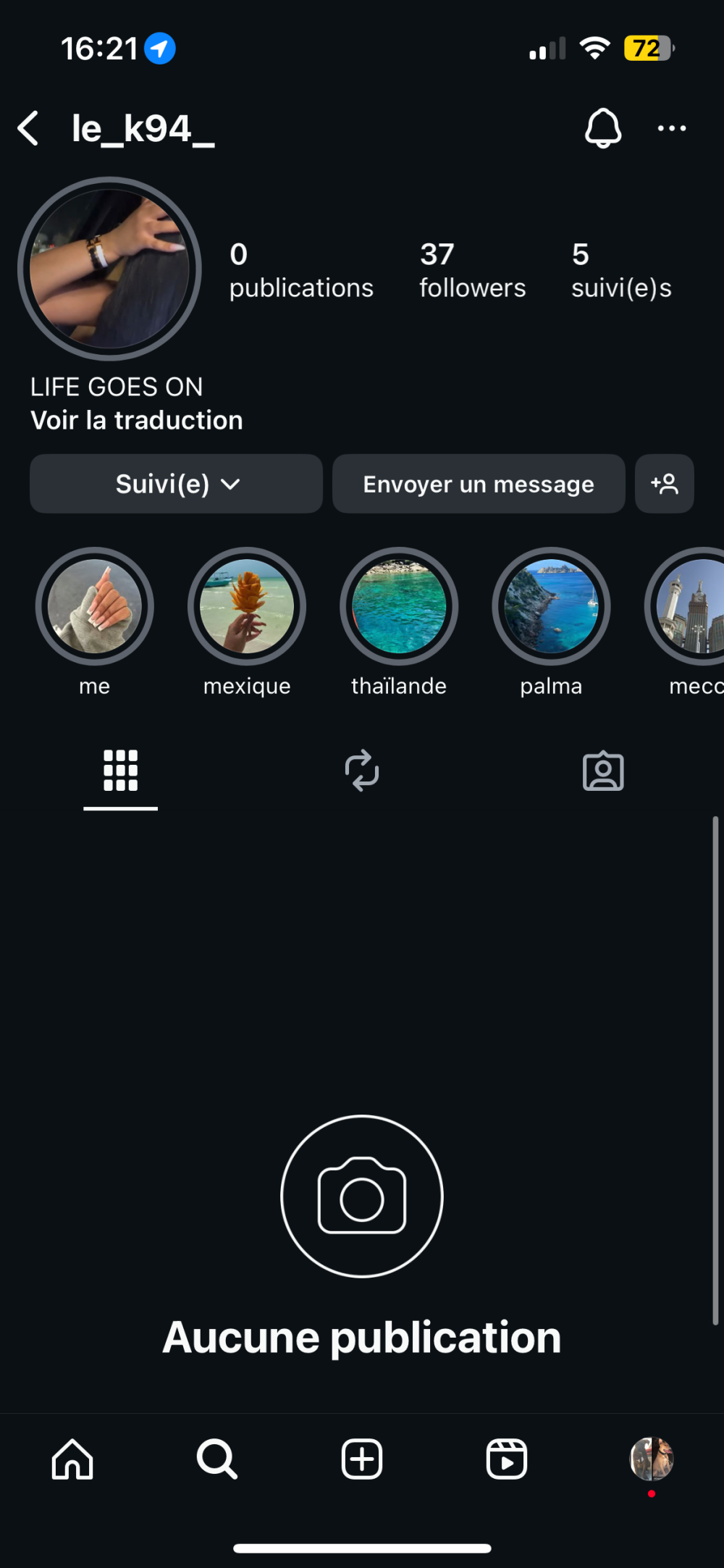Screen dimensions: 724x1568
Task: Show the 5 suivi(e)s list
Action: (620, 270)
